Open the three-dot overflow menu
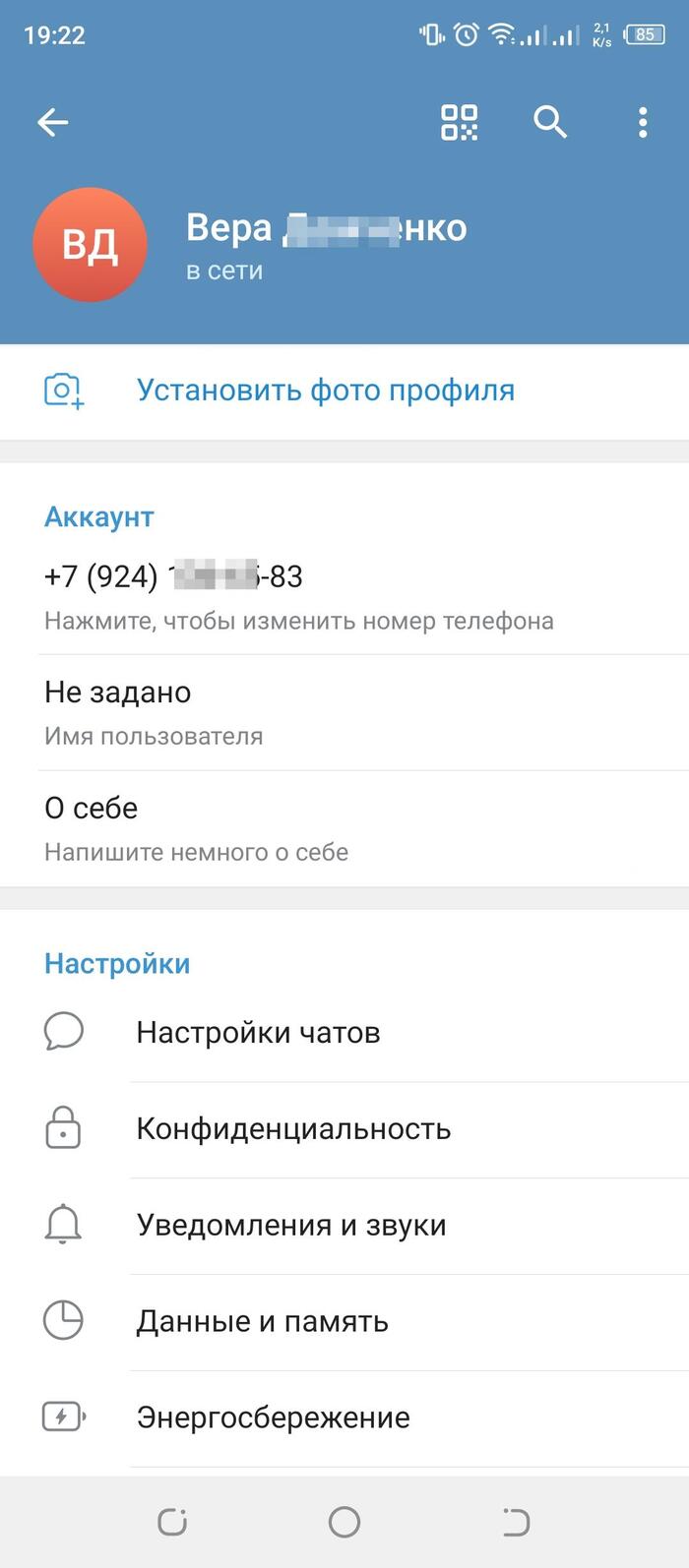Viewport: 689px width, 1568px height. click(643, 122)
